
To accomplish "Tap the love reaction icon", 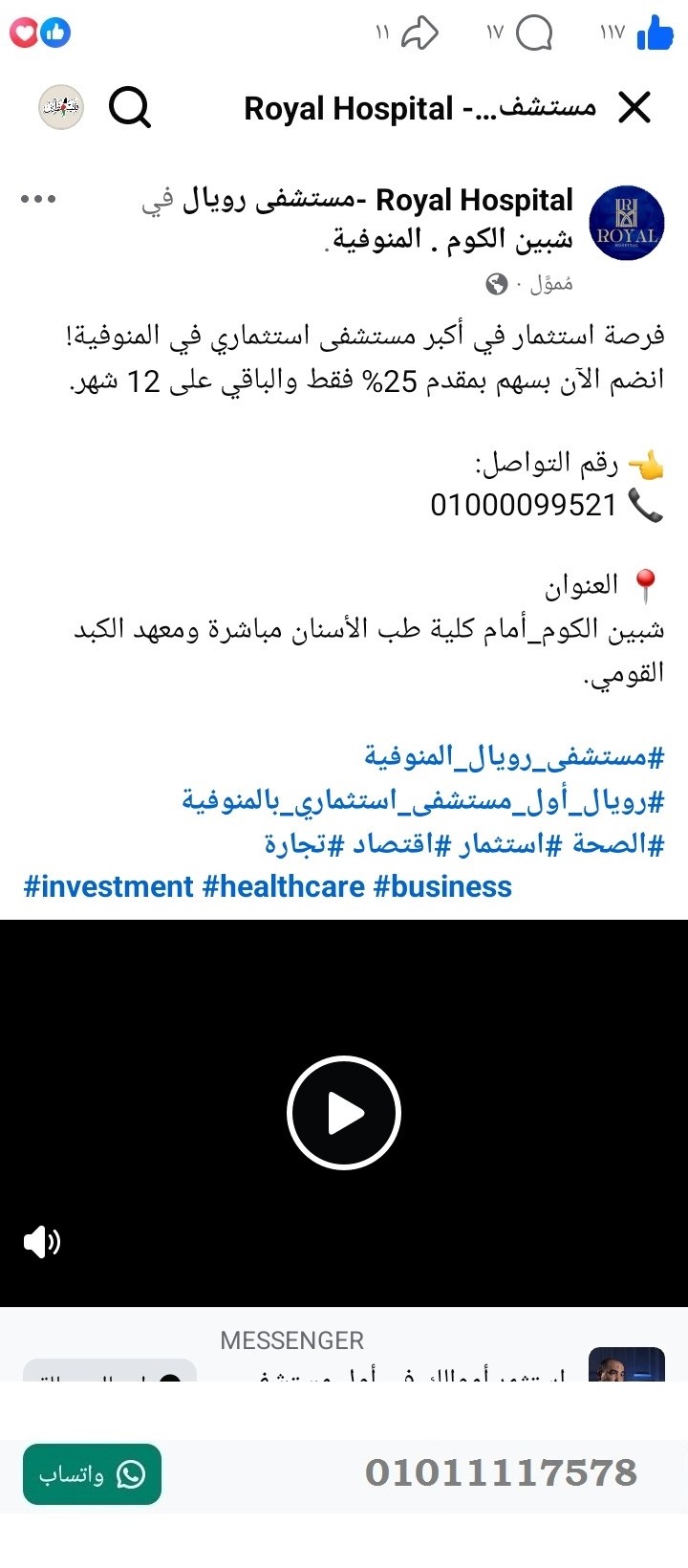I will pos(23,32).
